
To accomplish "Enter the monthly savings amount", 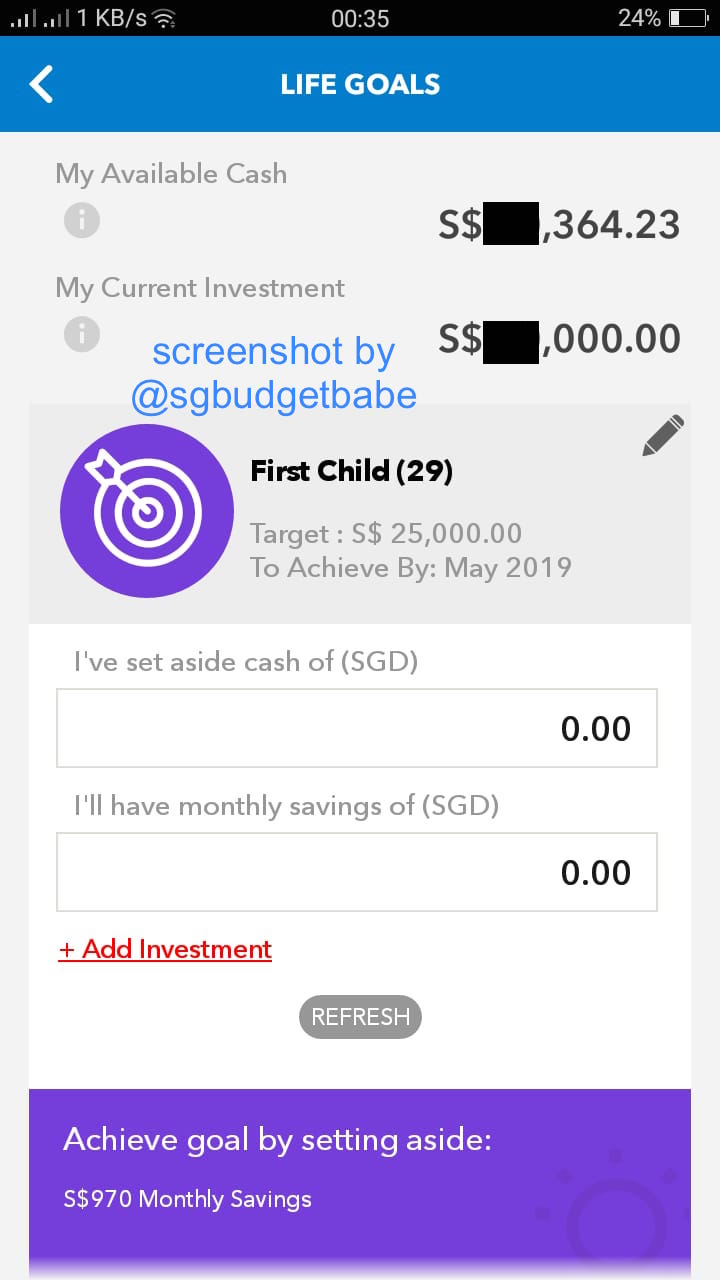I will tap(357, 872).
